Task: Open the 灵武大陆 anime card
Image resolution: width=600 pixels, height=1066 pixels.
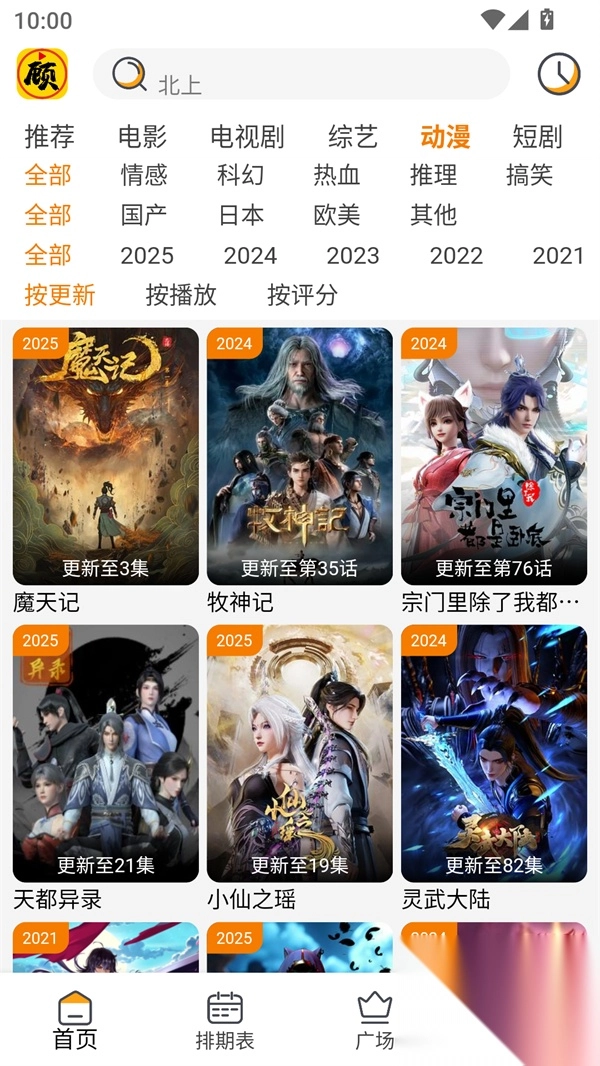Action: (494, 754)
